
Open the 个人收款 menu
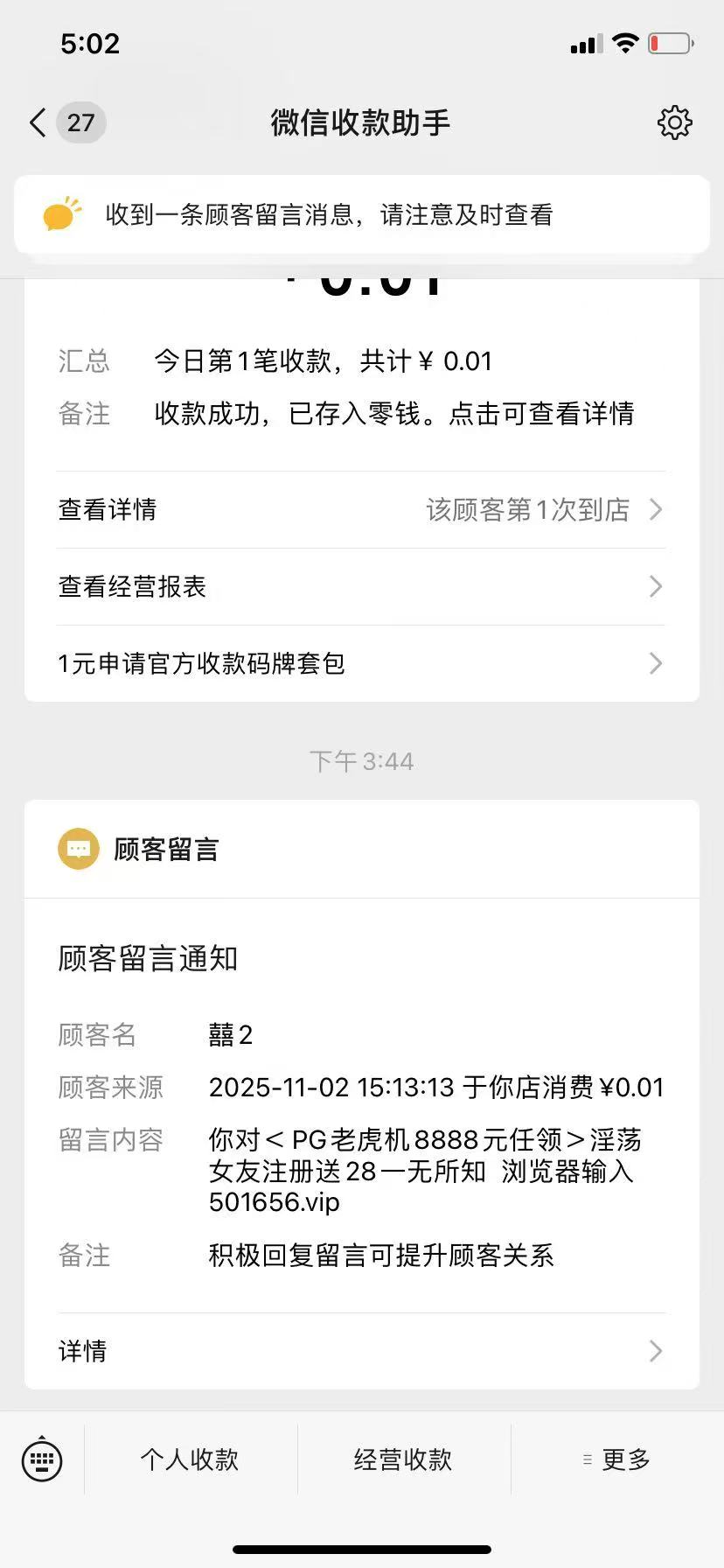(x=190, y=1459)
